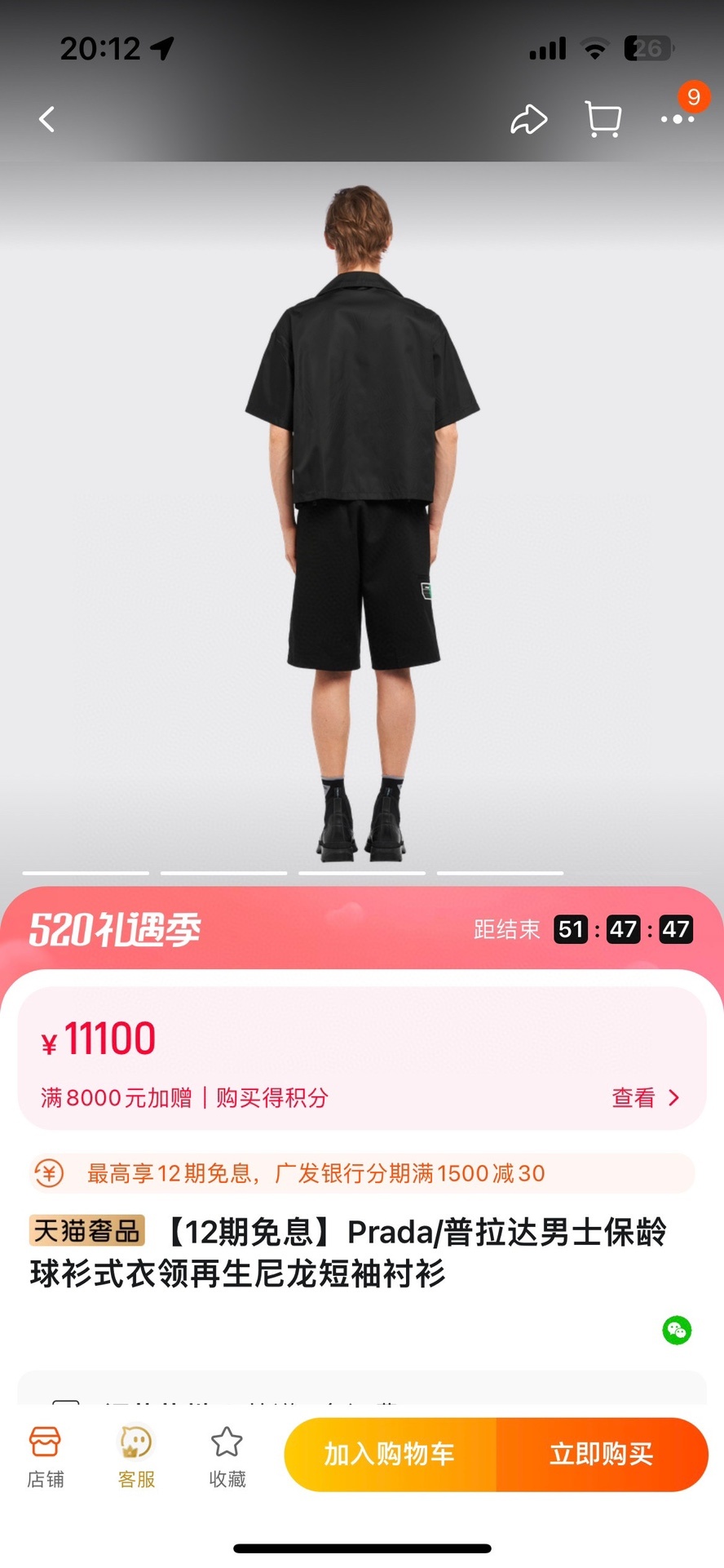Tap the green WeChat share icon

click(x=677, y=1331)
